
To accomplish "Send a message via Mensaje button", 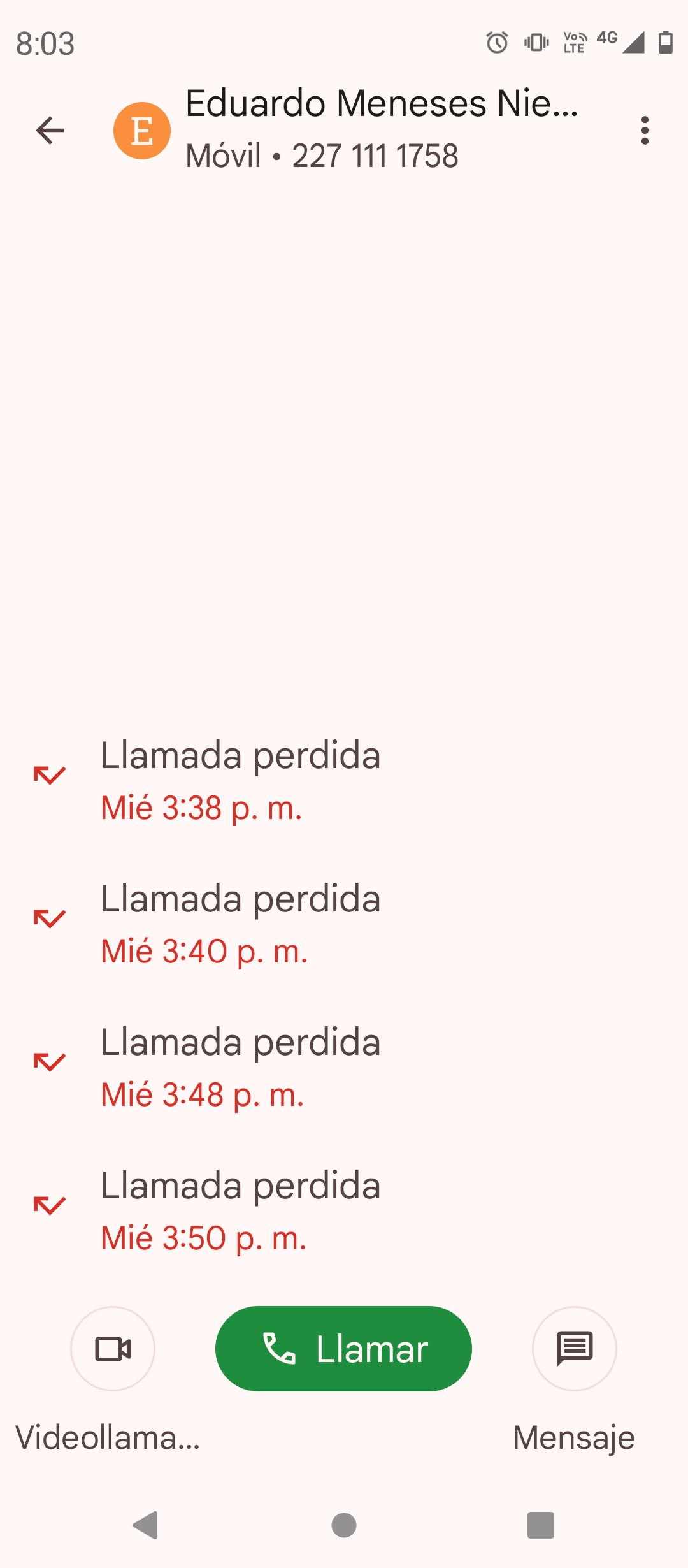I will coord(574,1348).
